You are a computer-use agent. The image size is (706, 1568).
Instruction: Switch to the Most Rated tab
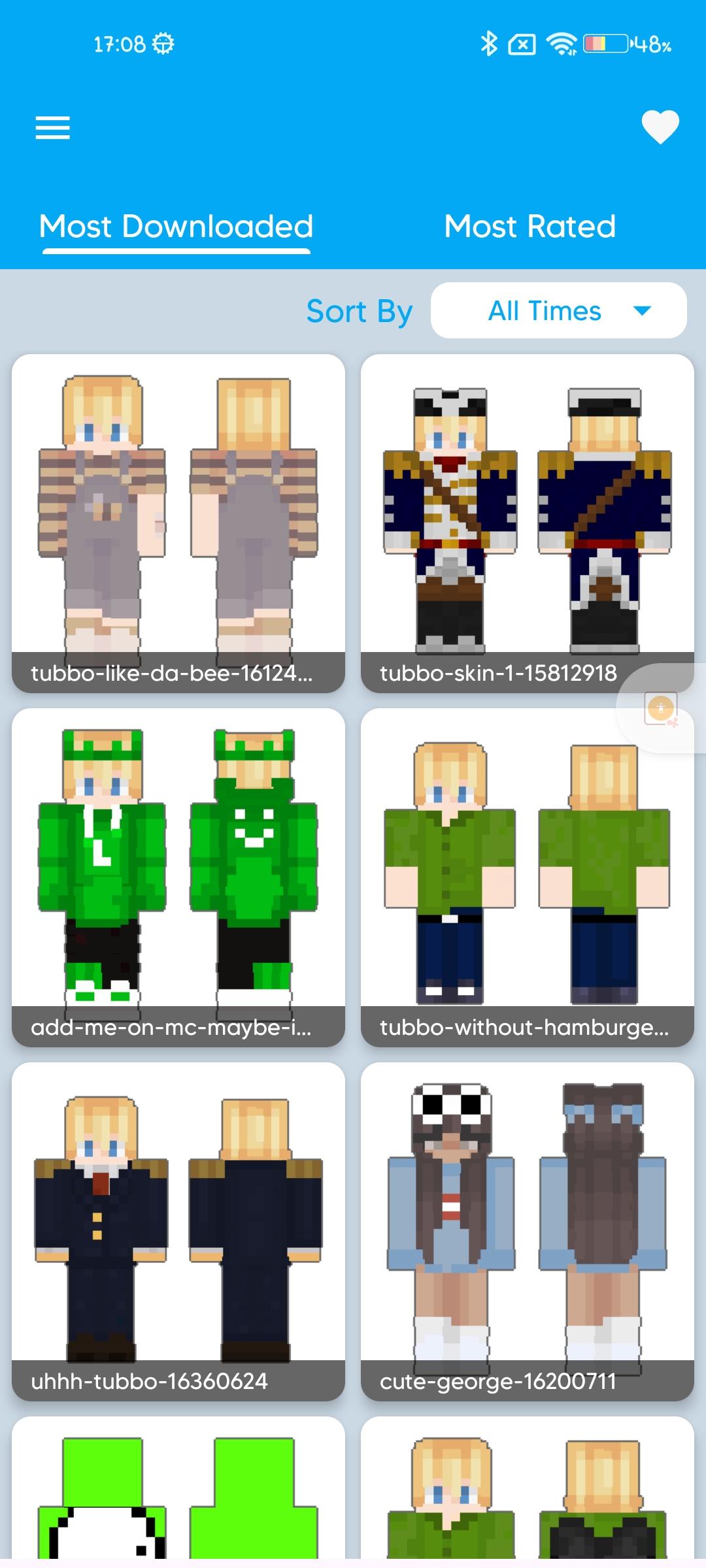[529, 226]
